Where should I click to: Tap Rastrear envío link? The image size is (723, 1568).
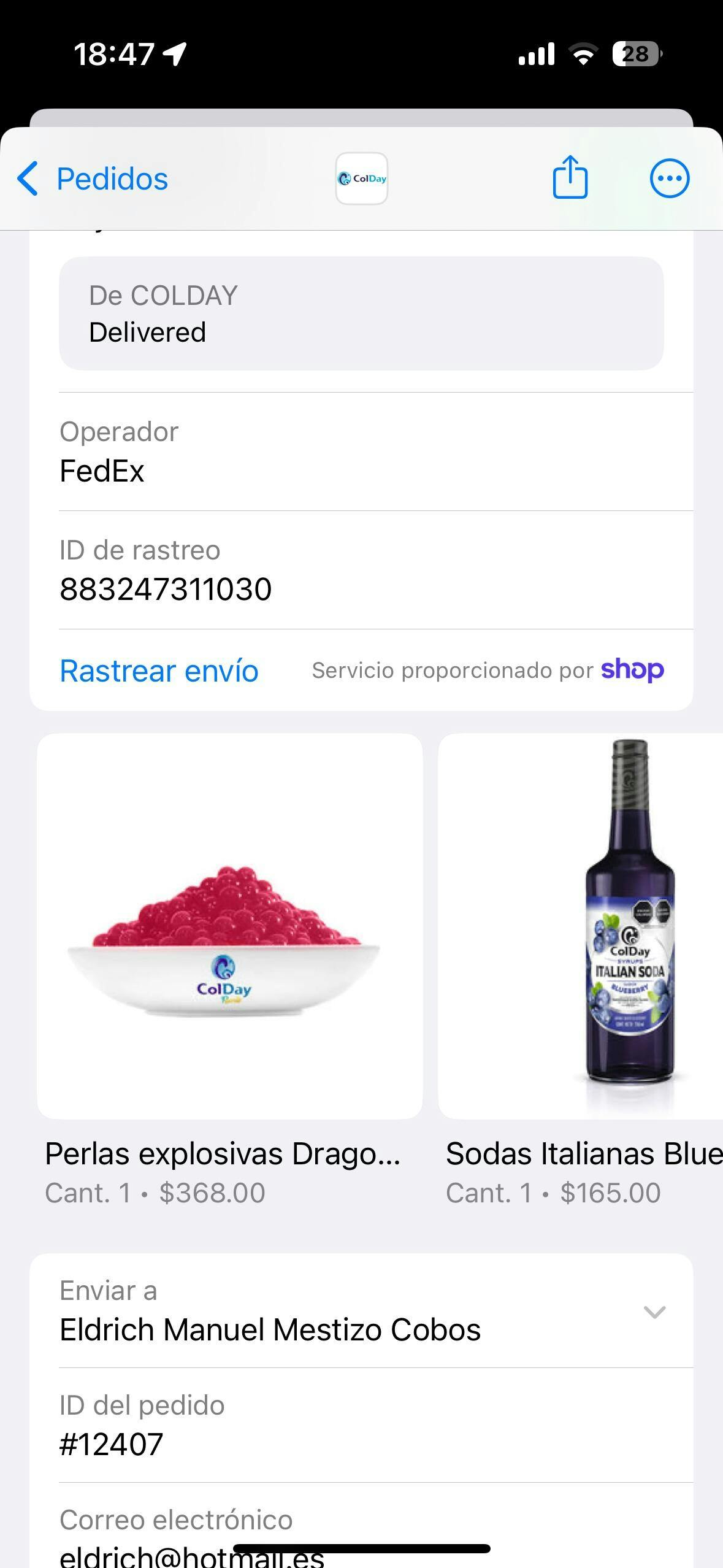click(x=159, y=671)
